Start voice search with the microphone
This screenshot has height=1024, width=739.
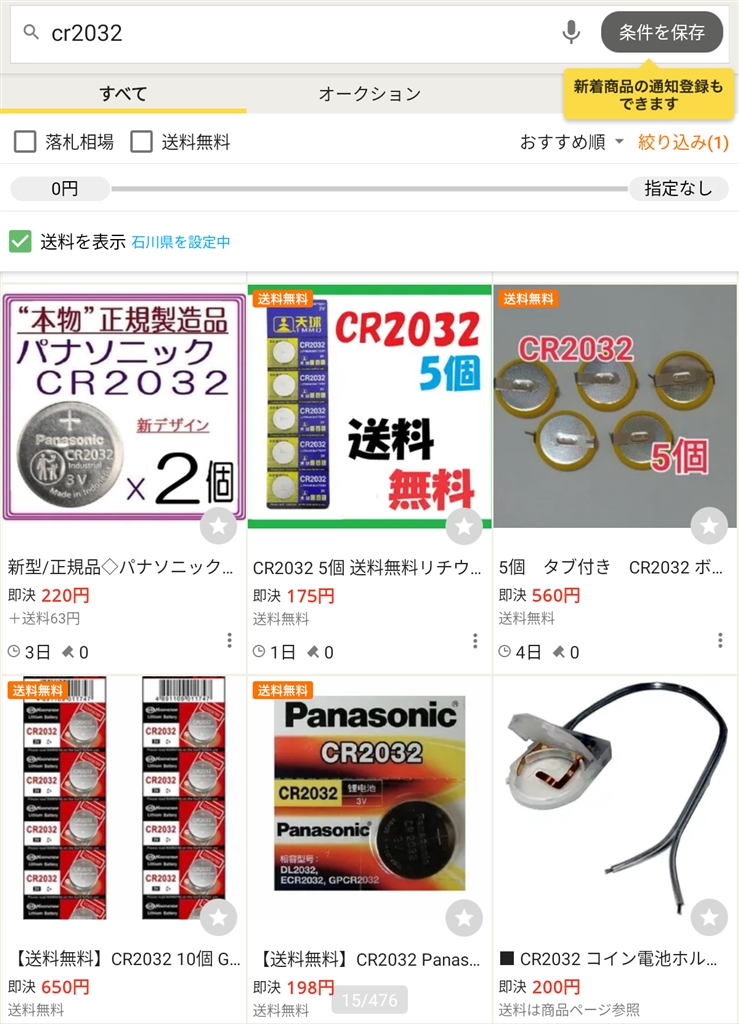571,33
